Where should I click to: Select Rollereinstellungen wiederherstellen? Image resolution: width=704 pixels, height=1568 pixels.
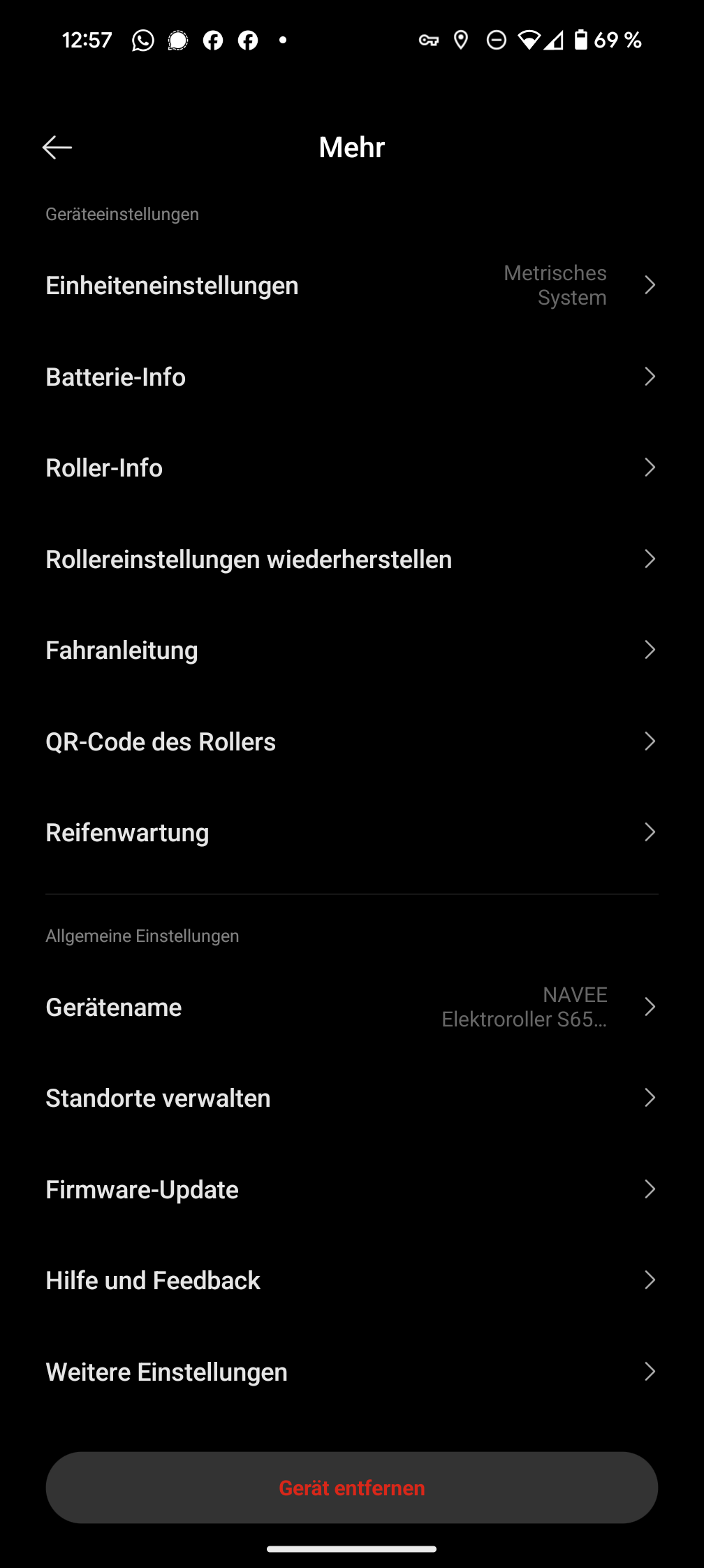pyautogui.click(x=352, y=559)
